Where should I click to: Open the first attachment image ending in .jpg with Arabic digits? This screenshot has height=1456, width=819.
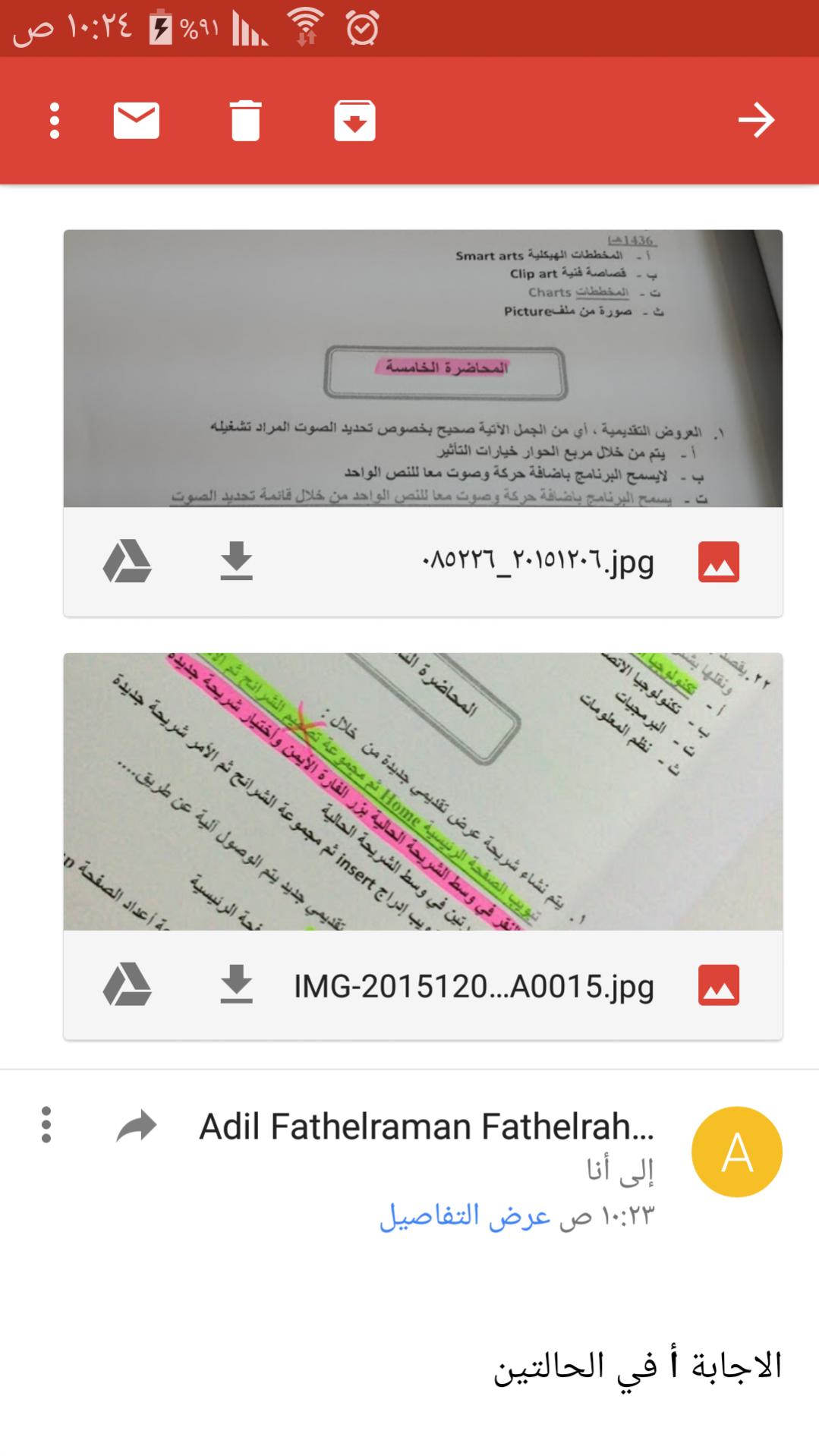[x=423, y=368]
